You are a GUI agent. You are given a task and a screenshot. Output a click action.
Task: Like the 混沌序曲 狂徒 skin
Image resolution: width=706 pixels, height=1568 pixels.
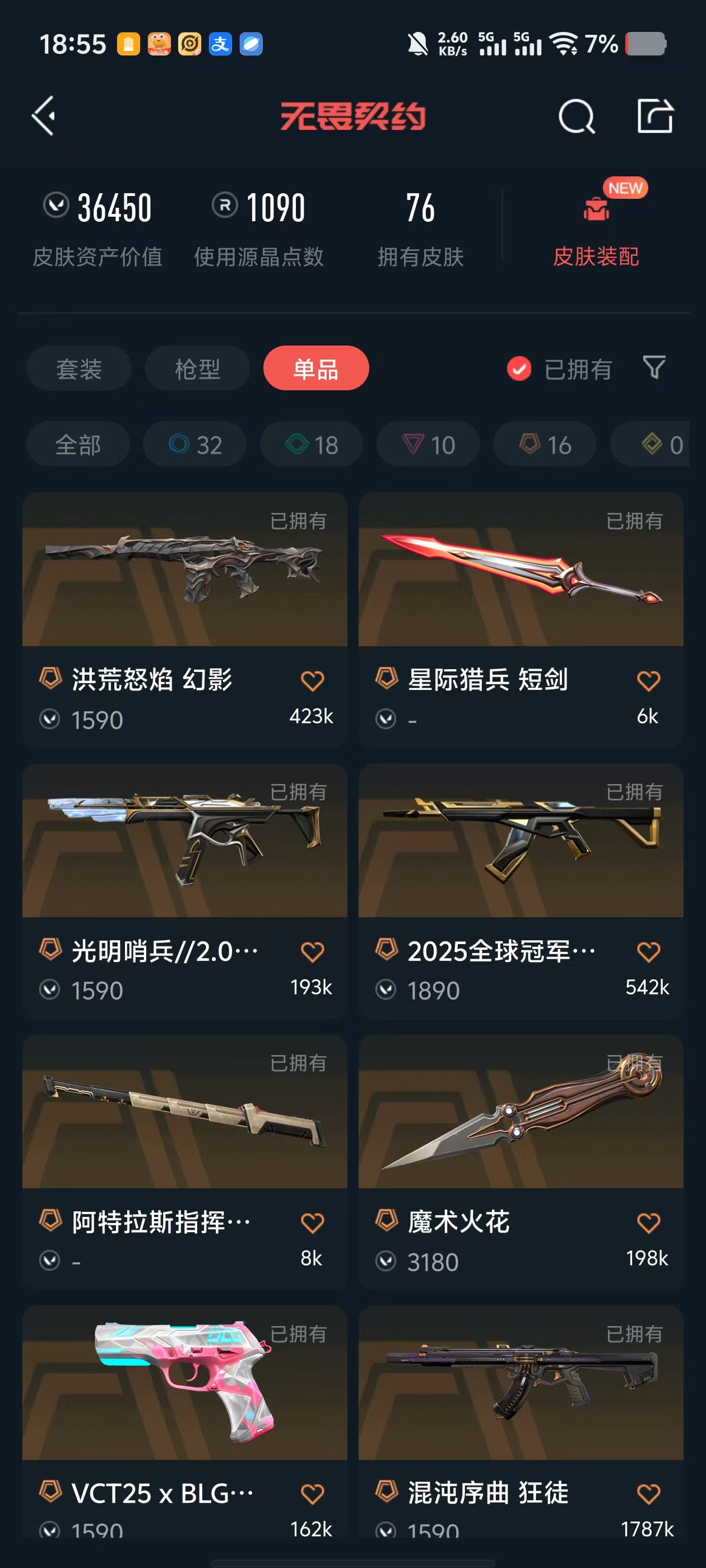pyautogui.click(x=648, y=1493)
